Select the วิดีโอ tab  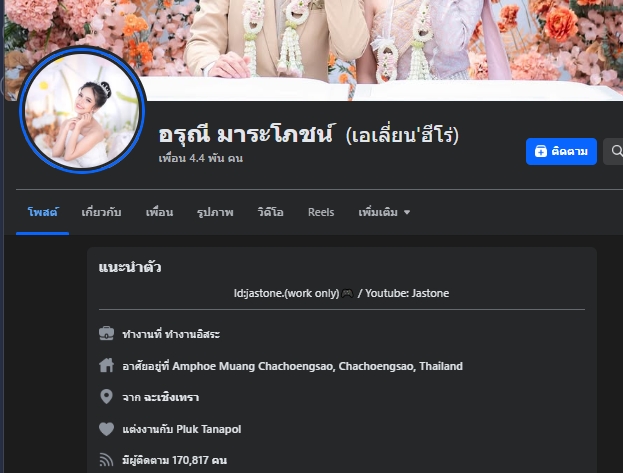(x=270, y=212)
